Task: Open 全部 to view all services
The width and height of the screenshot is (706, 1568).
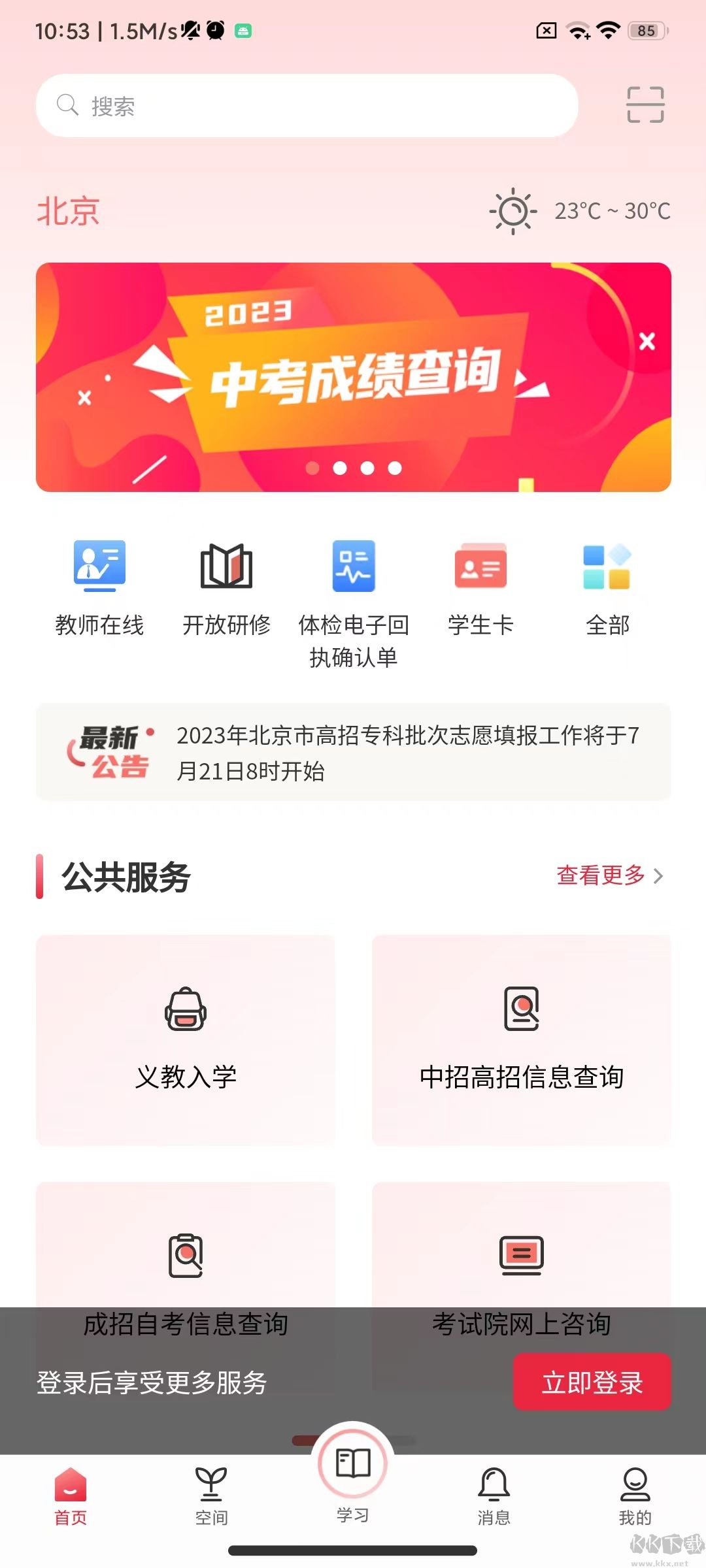Action: tap(607, 588)
